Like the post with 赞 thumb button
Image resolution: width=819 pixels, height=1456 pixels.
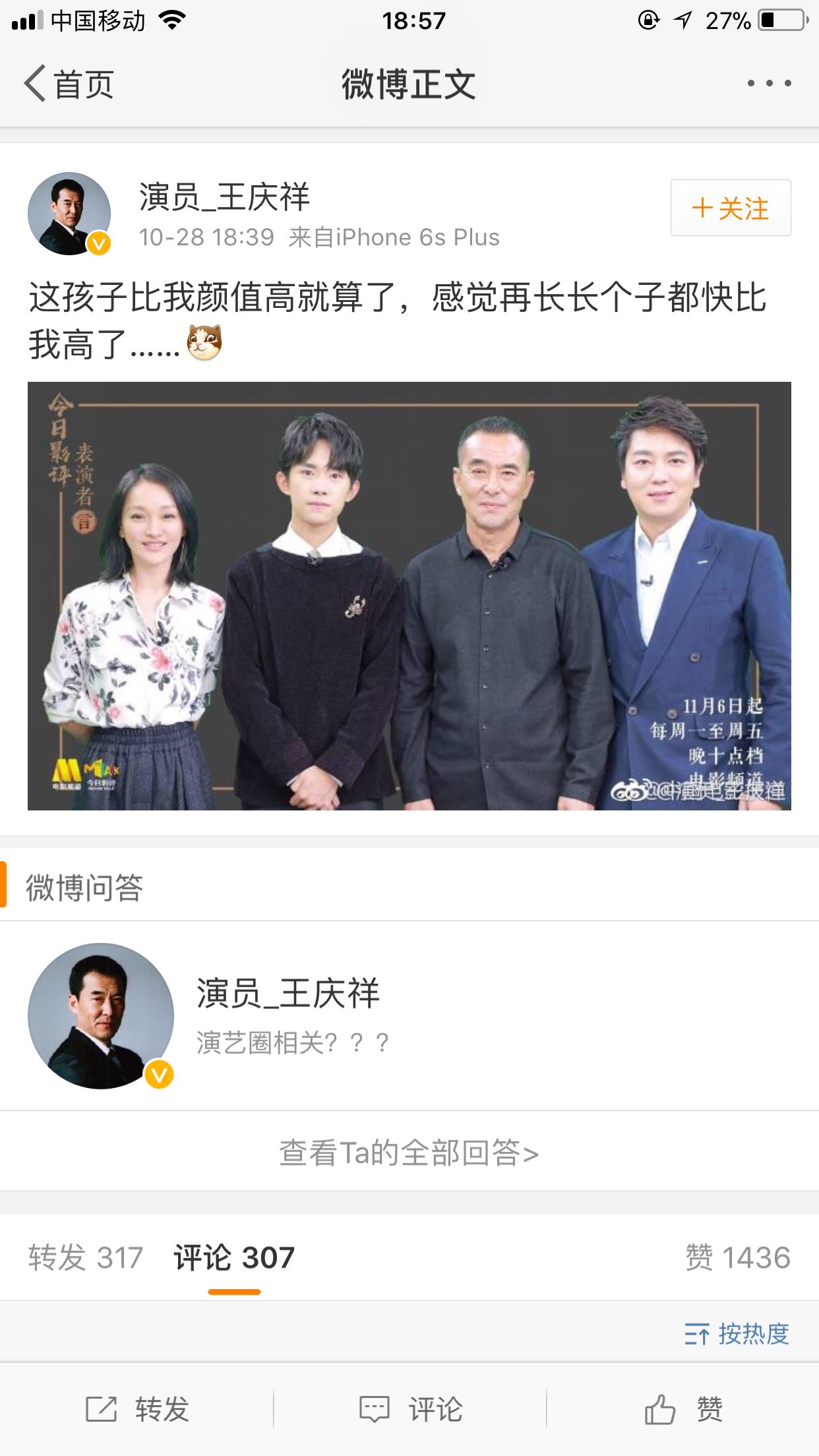point(683,1410)
